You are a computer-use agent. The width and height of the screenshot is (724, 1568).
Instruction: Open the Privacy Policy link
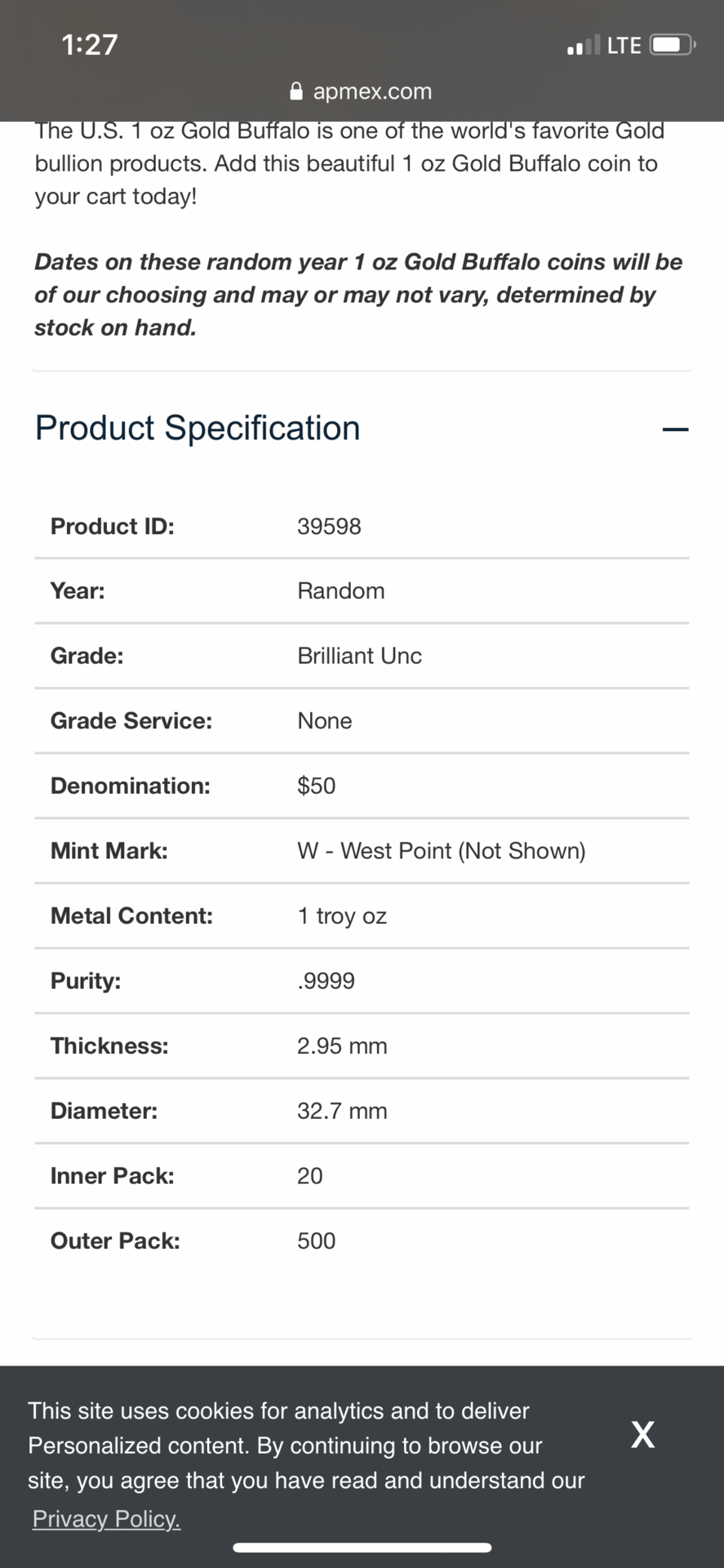[x=106, y=1518]
